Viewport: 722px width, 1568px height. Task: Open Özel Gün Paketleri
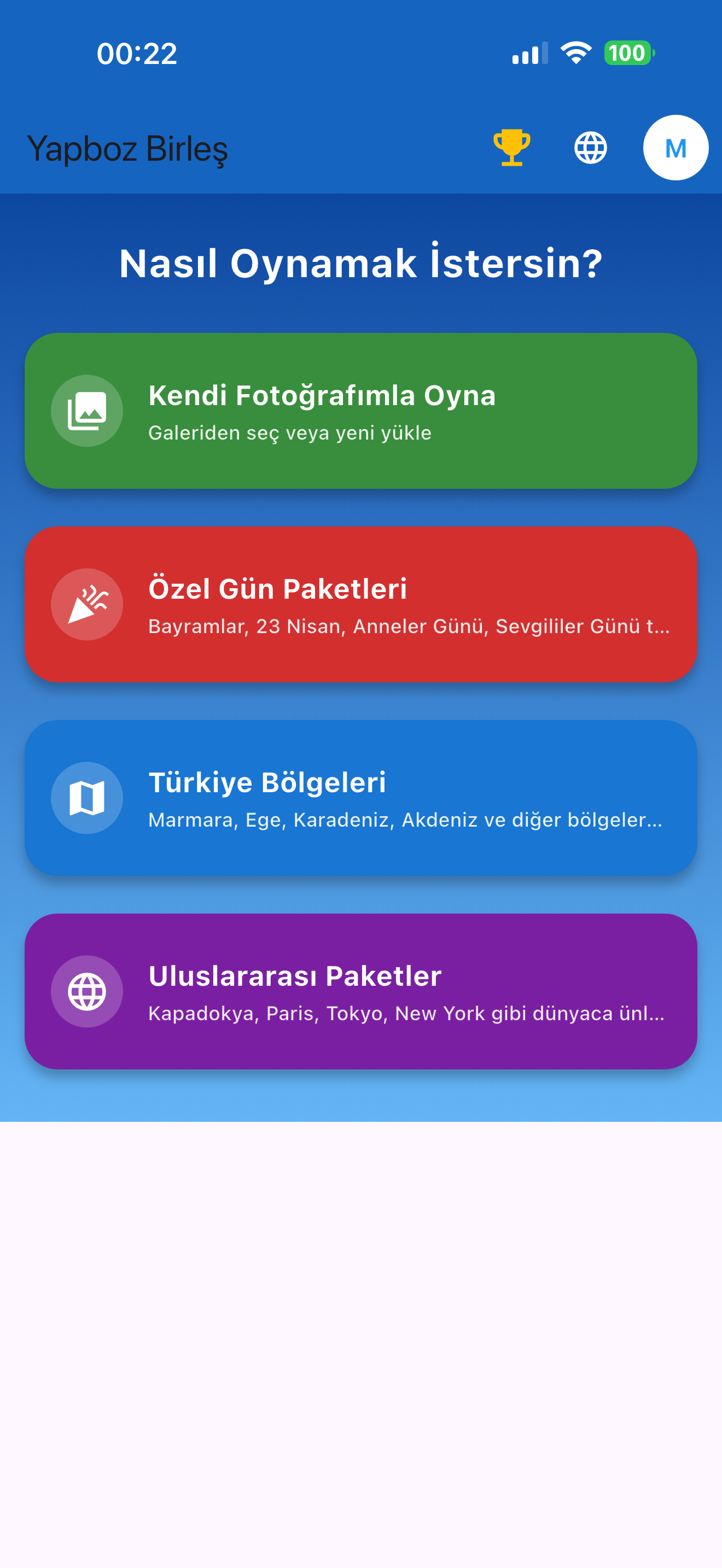(361, 605)
